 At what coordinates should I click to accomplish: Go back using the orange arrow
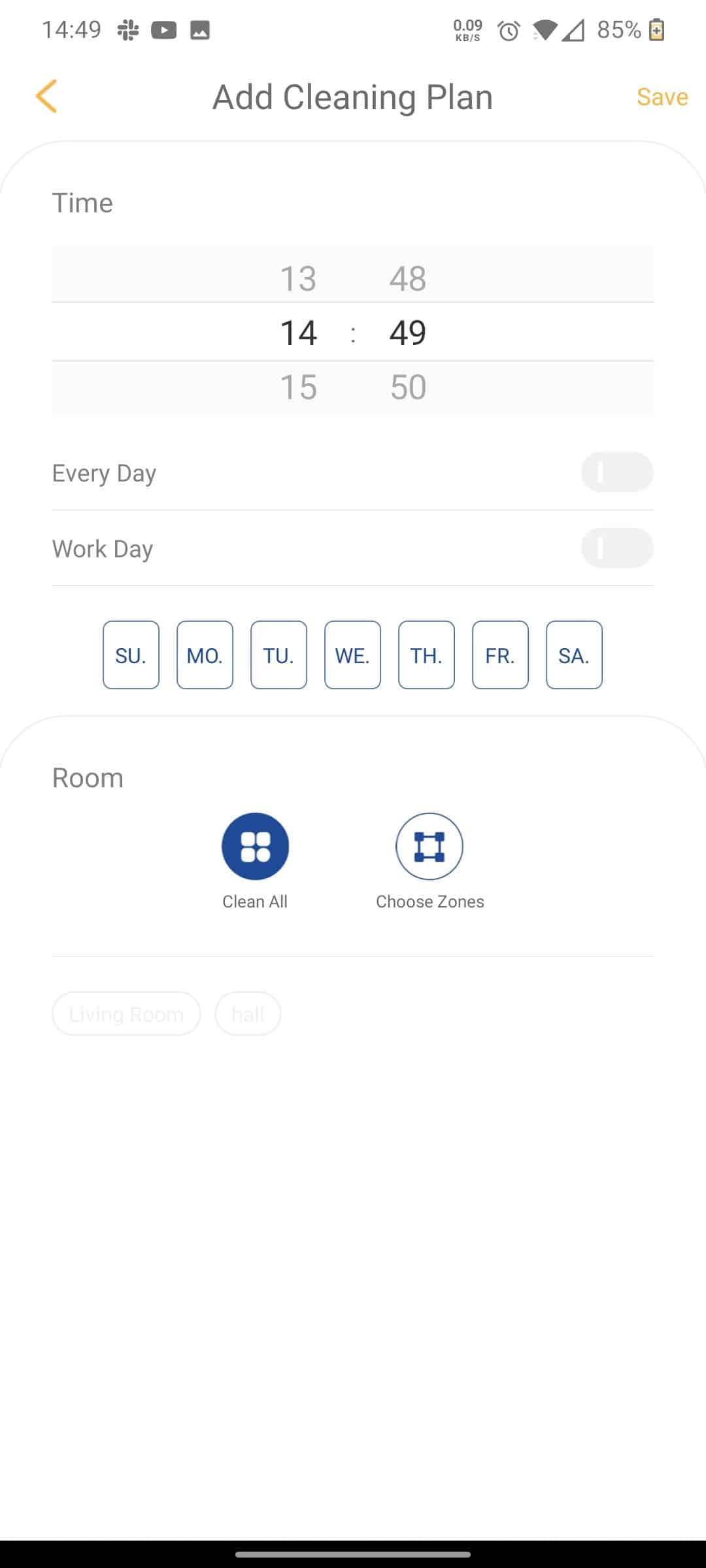pos(46,97)
